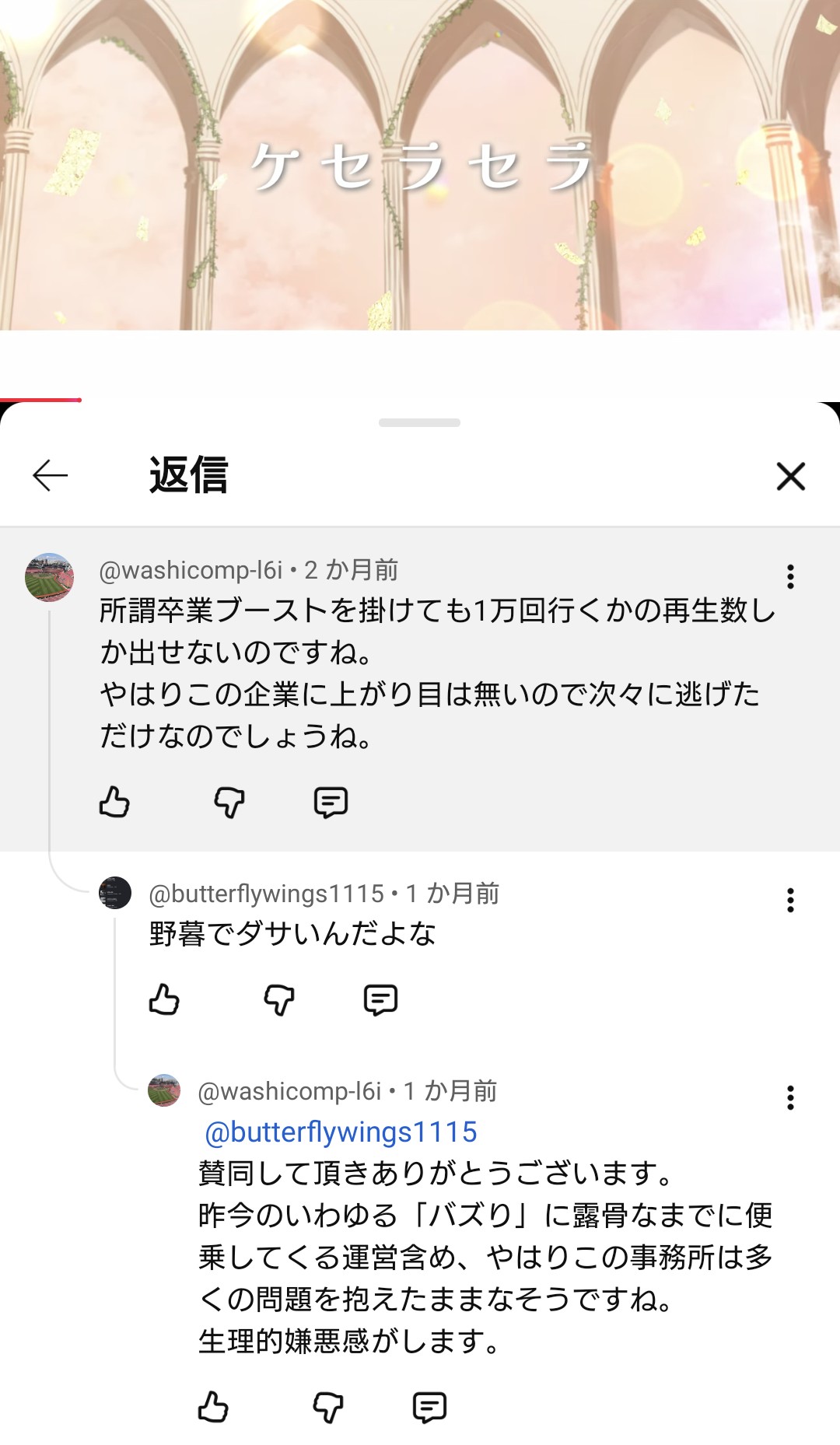Screen dimensions: 840x1445
Task: Open overflow menu on the 2 か月前 comment
Action: (x=790, y=576)
